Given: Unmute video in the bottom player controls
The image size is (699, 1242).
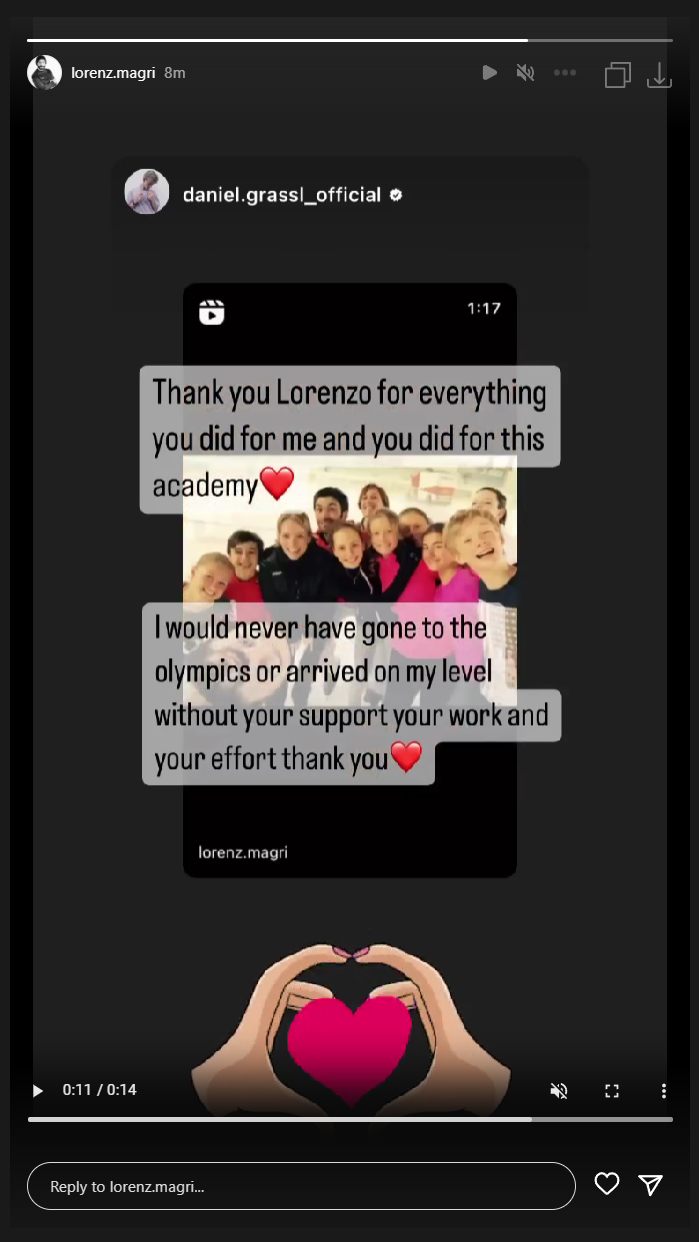Looking at the screenshot, I should pyautogui.click(x=560, y=1090).
